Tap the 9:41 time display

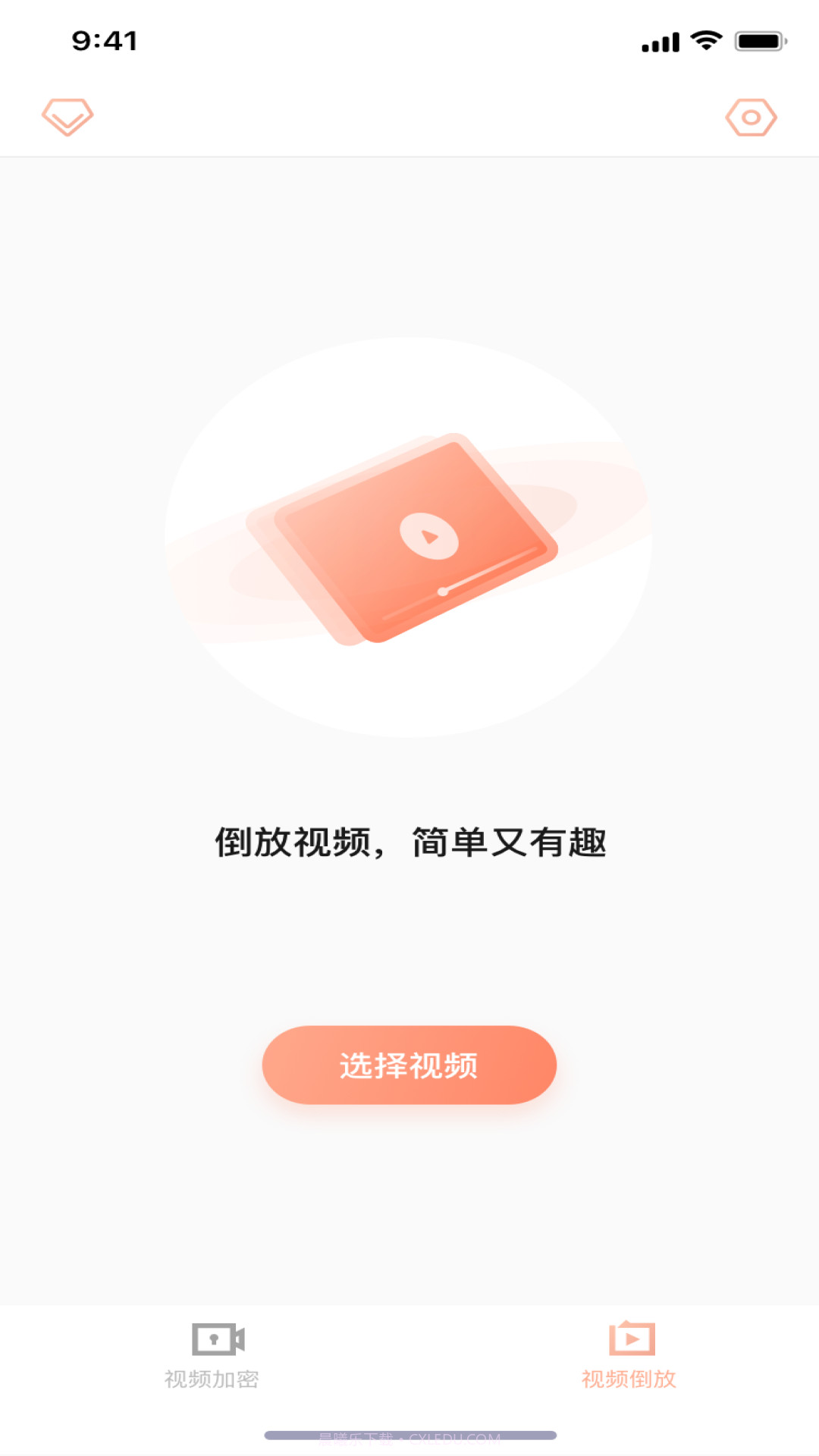click(x=104, y=39)
